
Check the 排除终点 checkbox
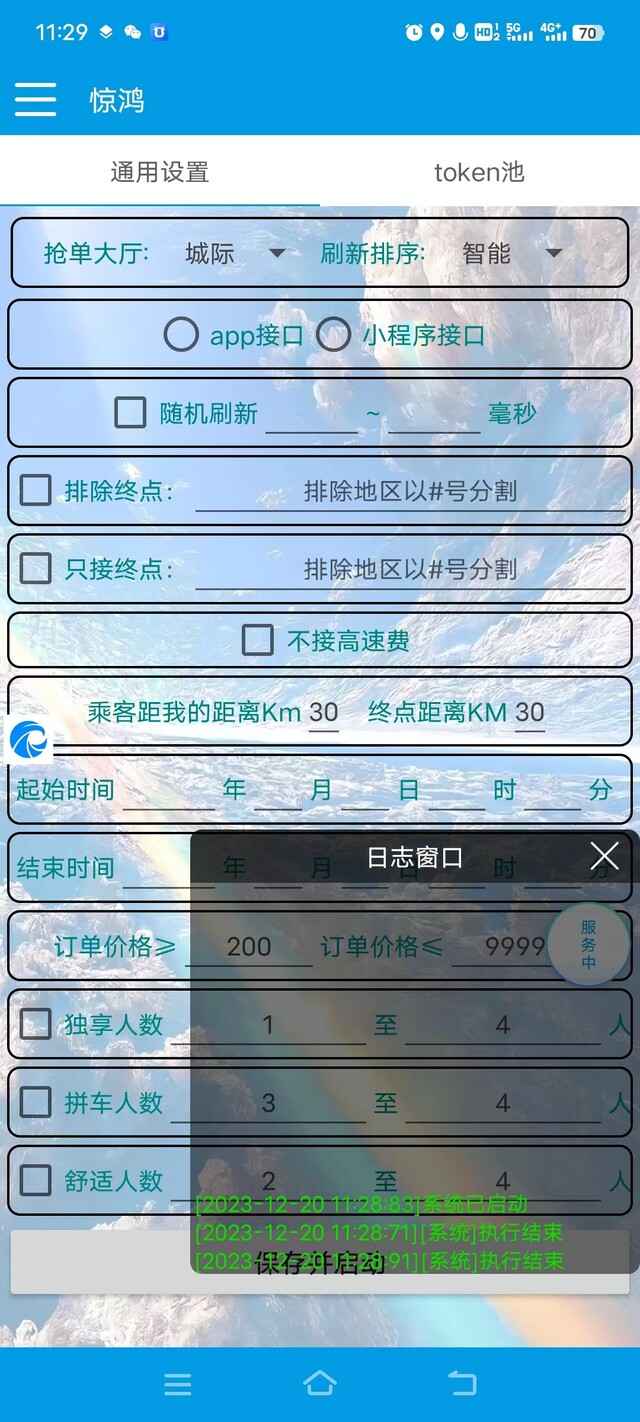[x=36, y=490]
